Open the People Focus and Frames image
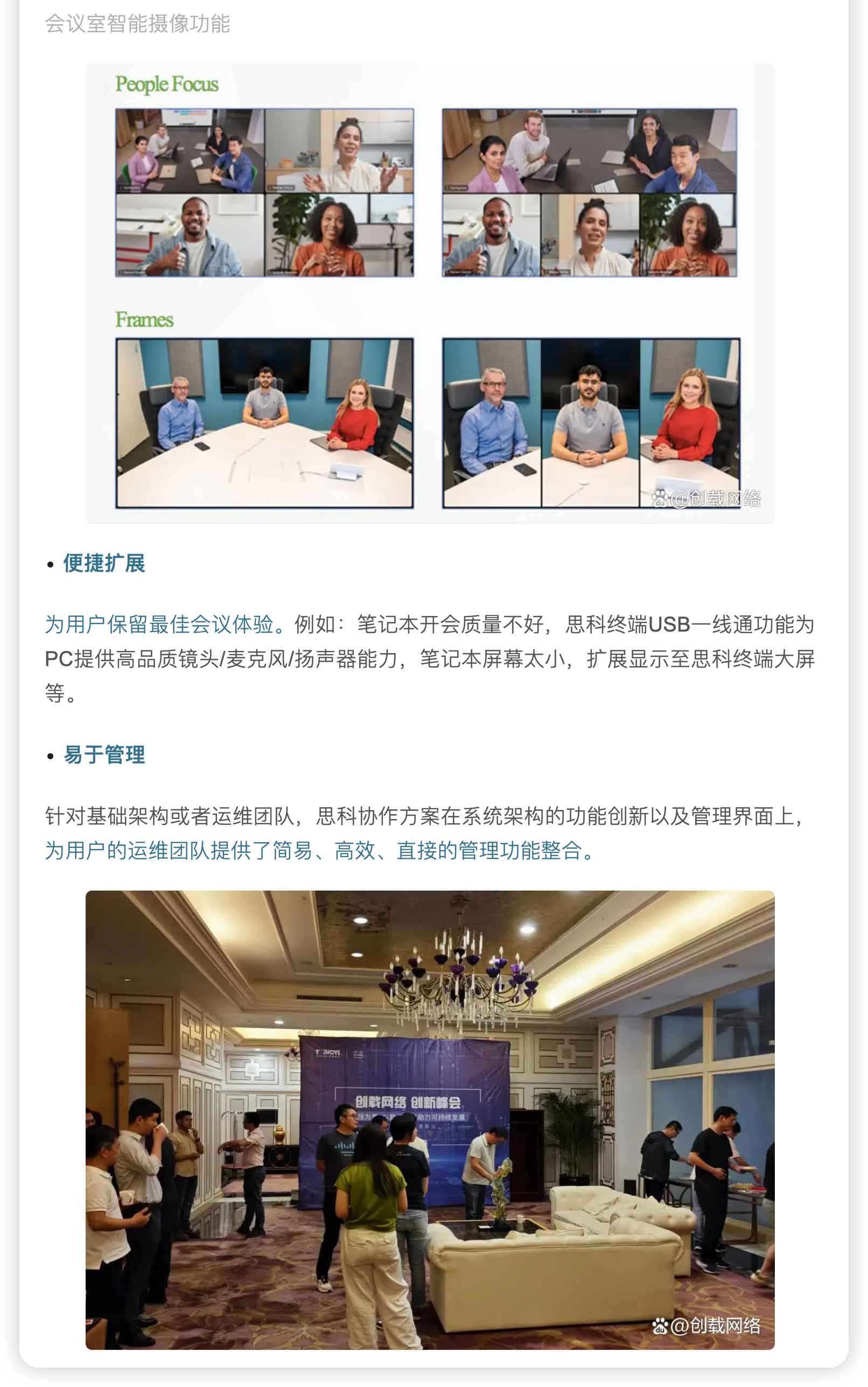 click(429, 293)
